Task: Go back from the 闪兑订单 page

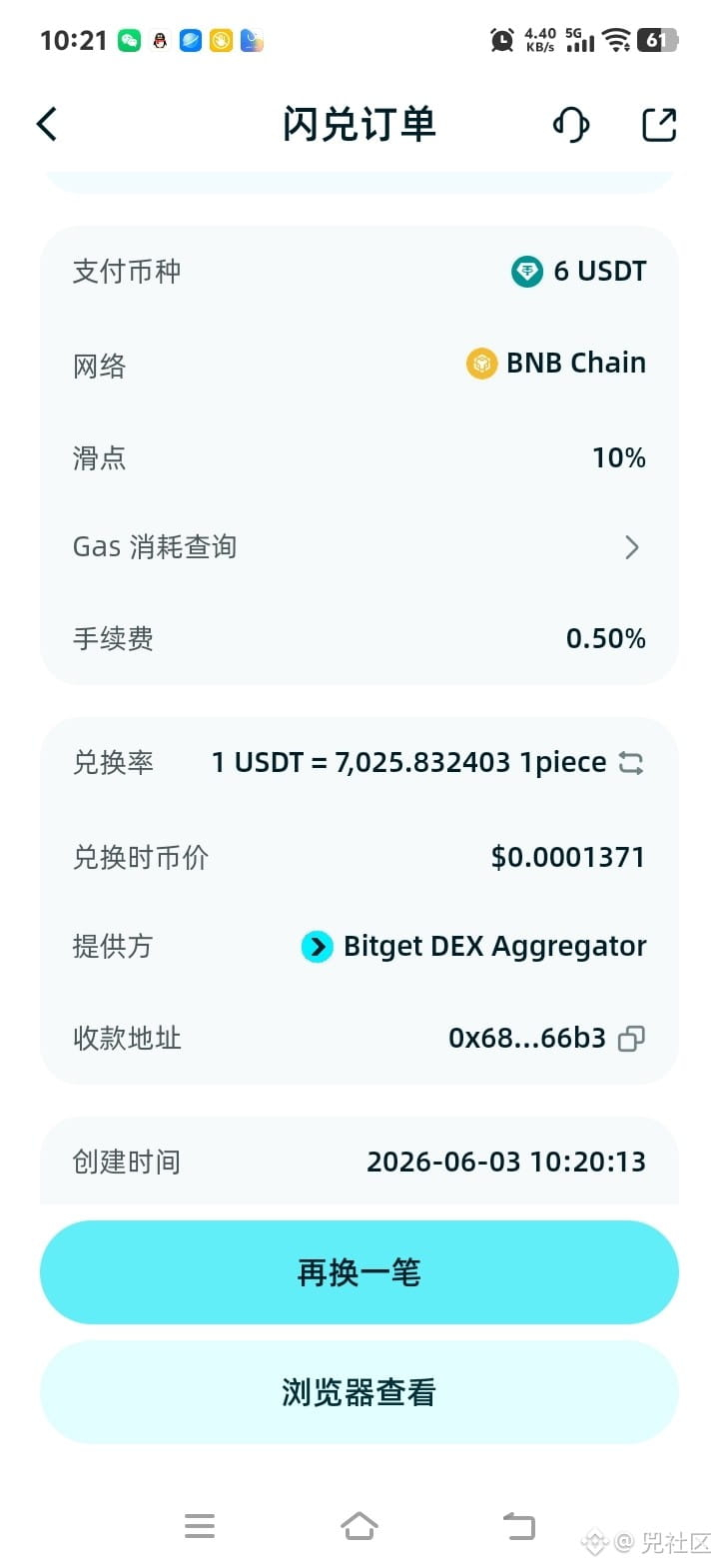Action: [x=47, y=125]
